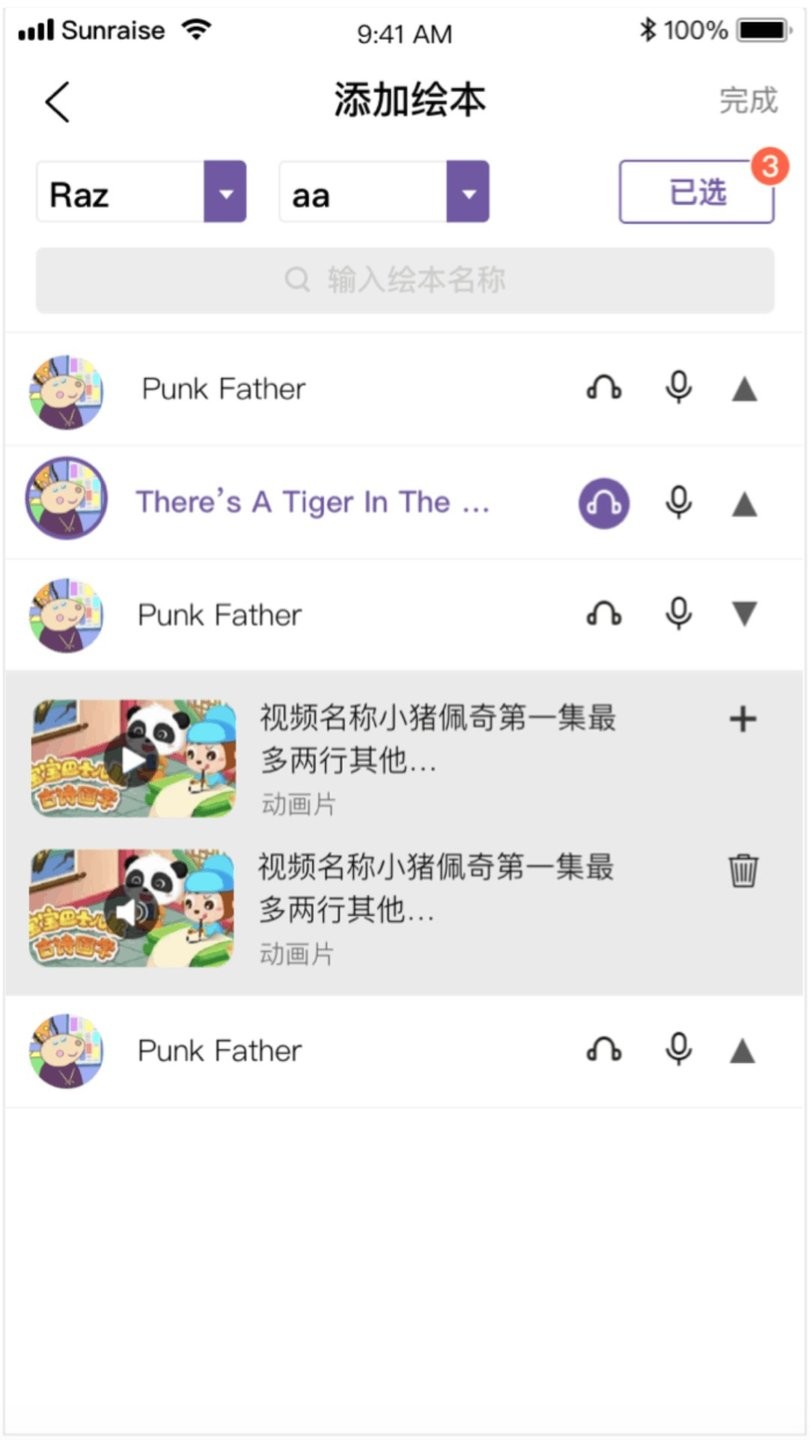
Task: Start recording for There's A Tiger In The
Action: pyautogui.click(x=678, y=504)
